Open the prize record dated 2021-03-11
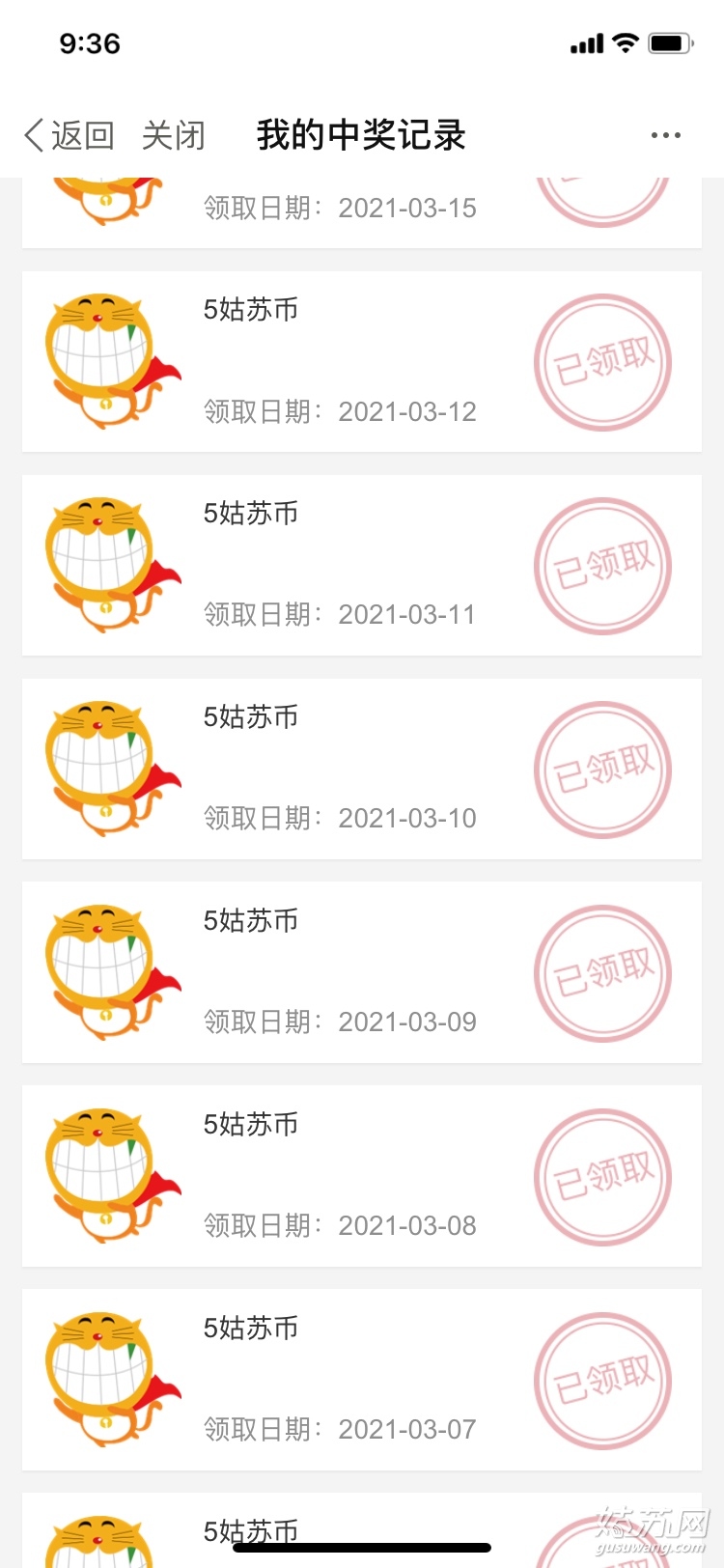724x1568 pixels. 362,565
